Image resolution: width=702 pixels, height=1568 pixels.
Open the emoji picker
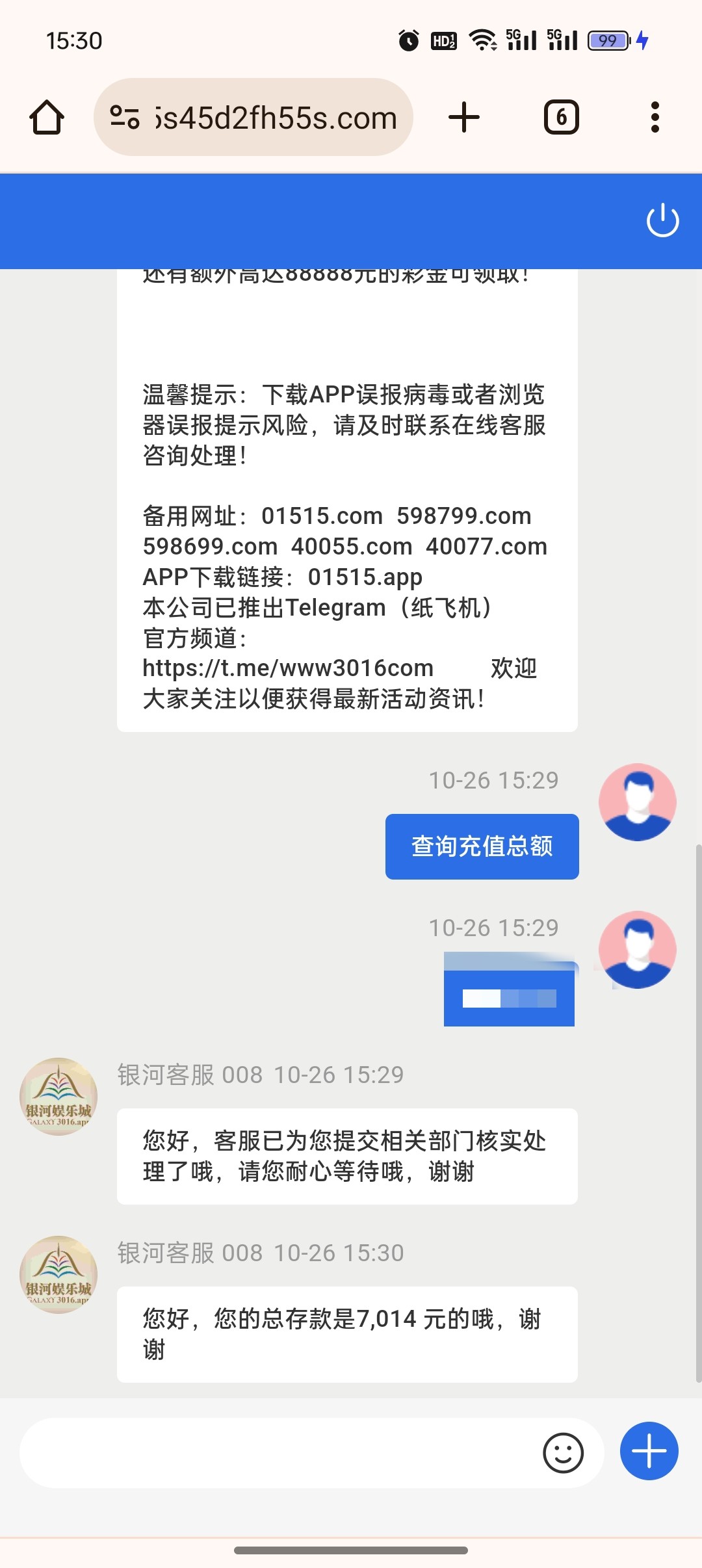563,1453
